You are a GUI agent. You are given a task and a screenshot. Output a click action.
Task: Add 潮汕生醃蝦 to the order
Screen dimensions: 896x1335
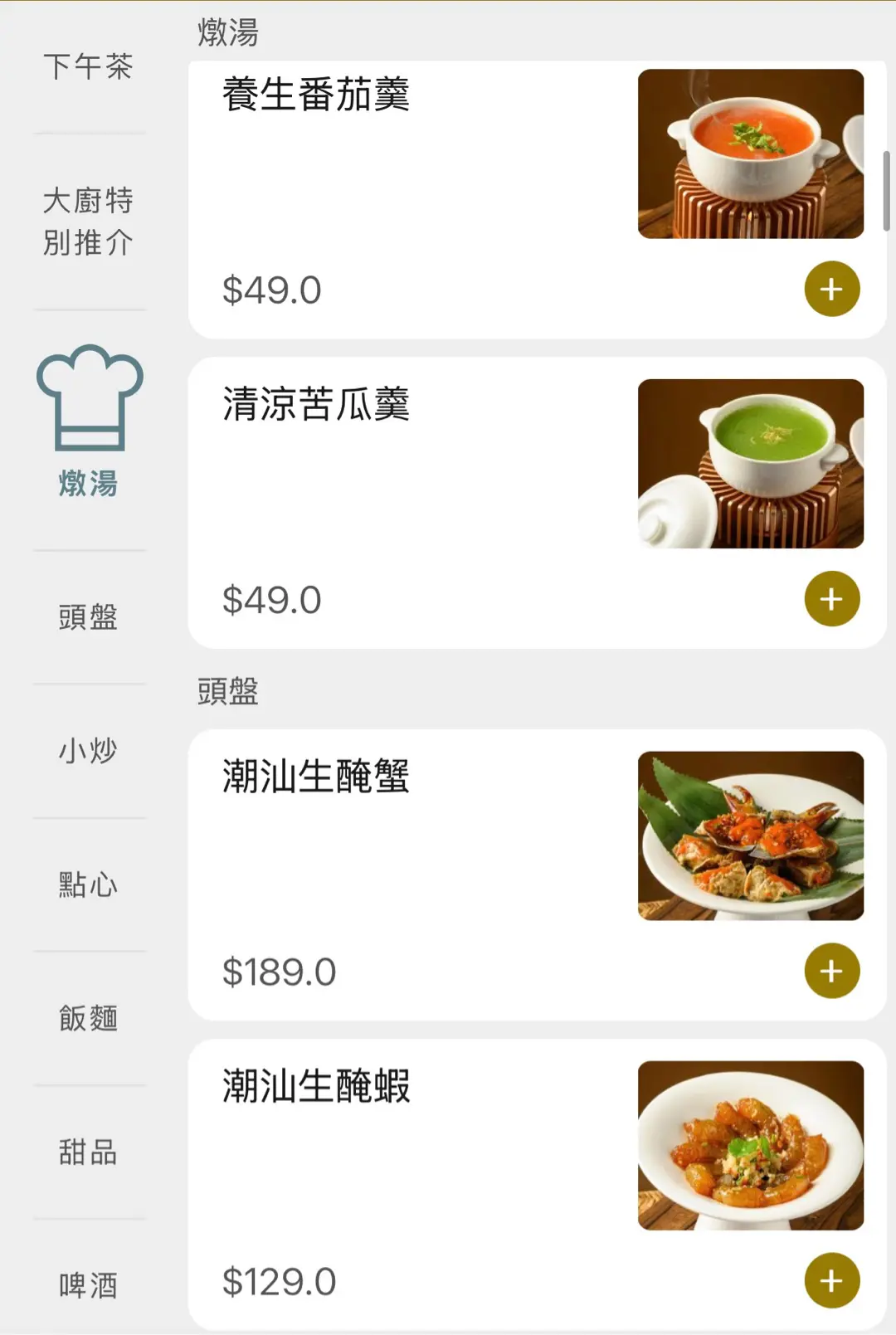[x=831, y=1280]
